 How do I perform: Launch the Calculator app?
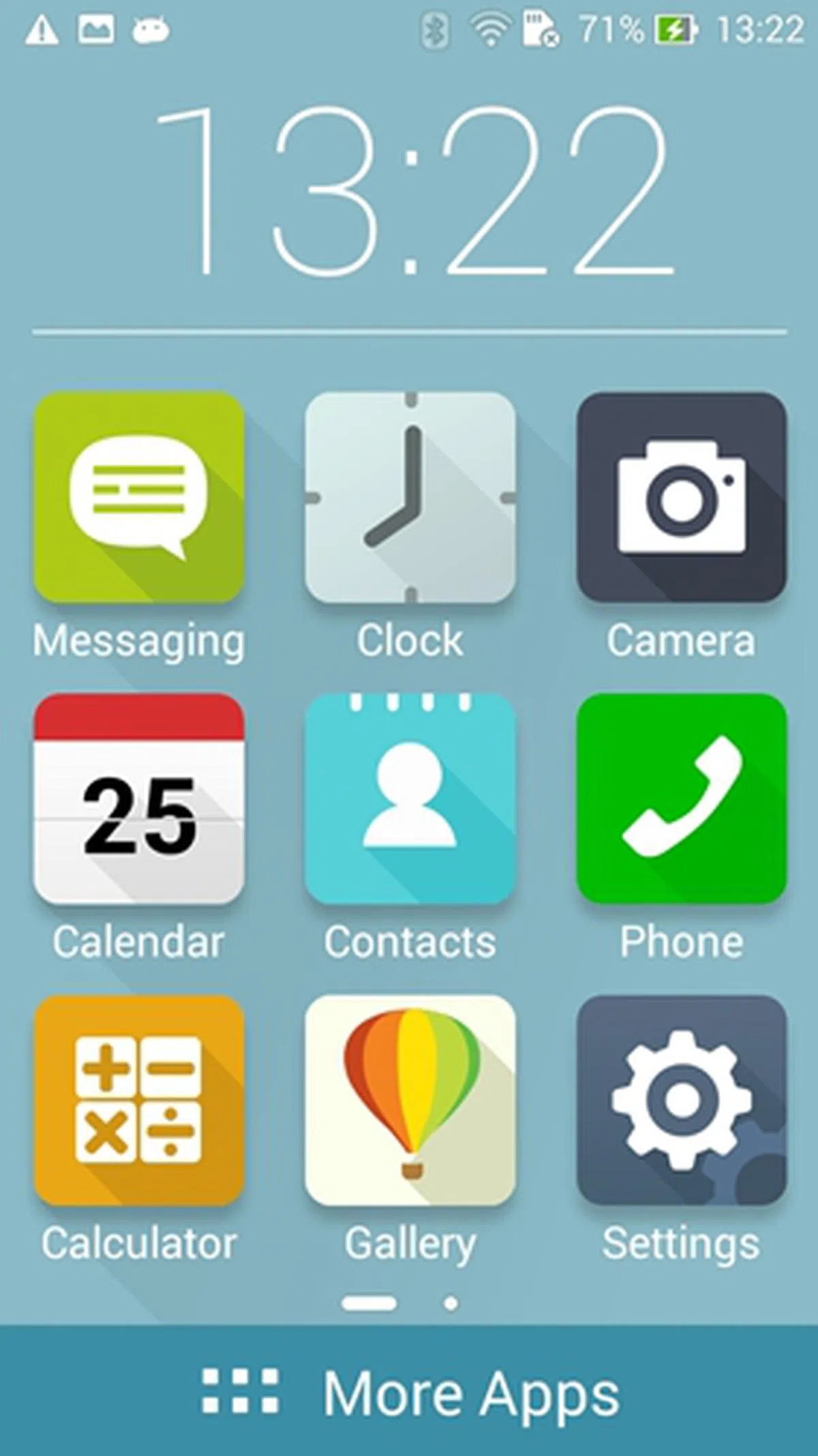139,1101
